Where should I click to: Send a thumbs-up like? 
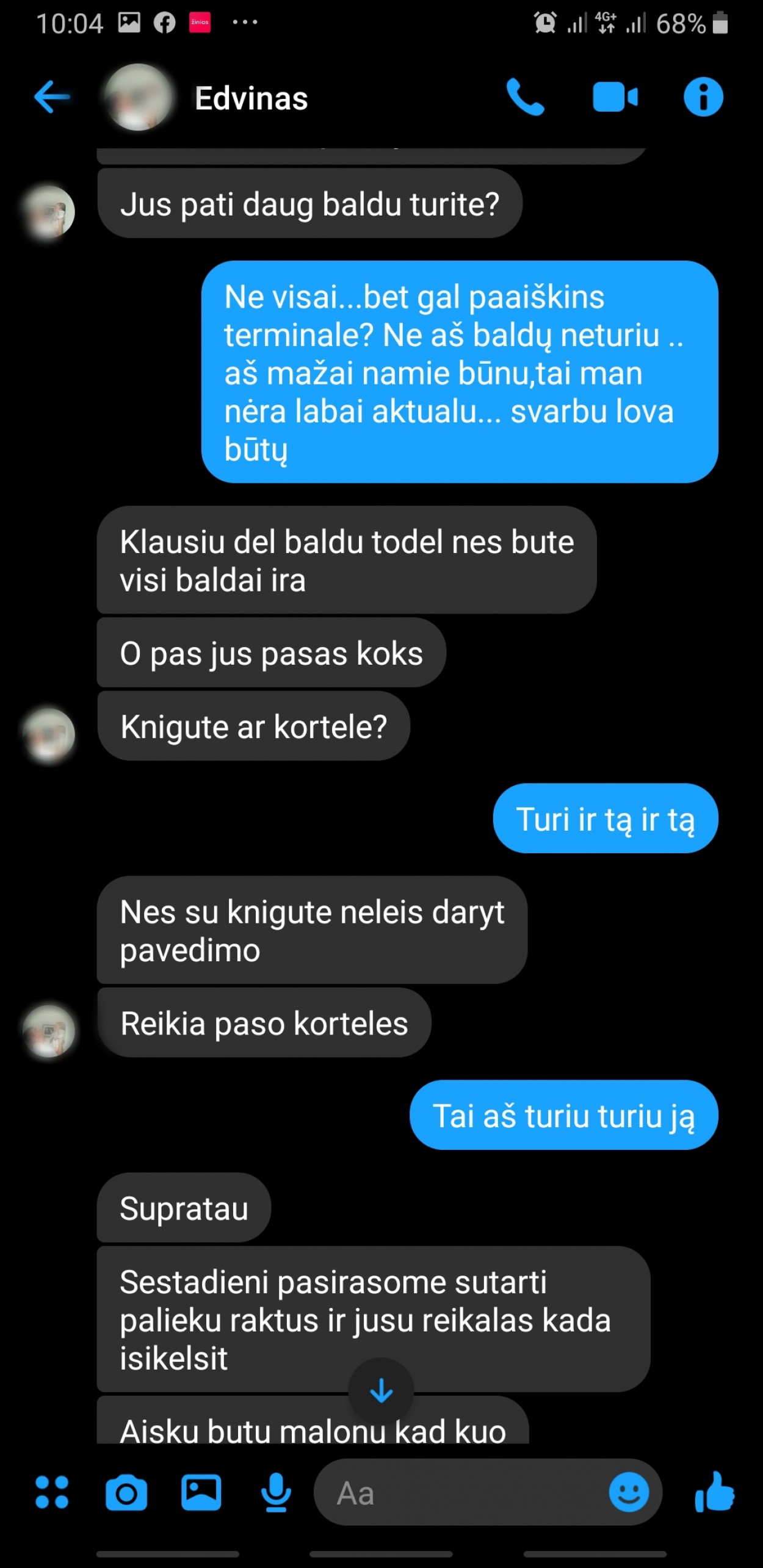(x=714, y=1492)
